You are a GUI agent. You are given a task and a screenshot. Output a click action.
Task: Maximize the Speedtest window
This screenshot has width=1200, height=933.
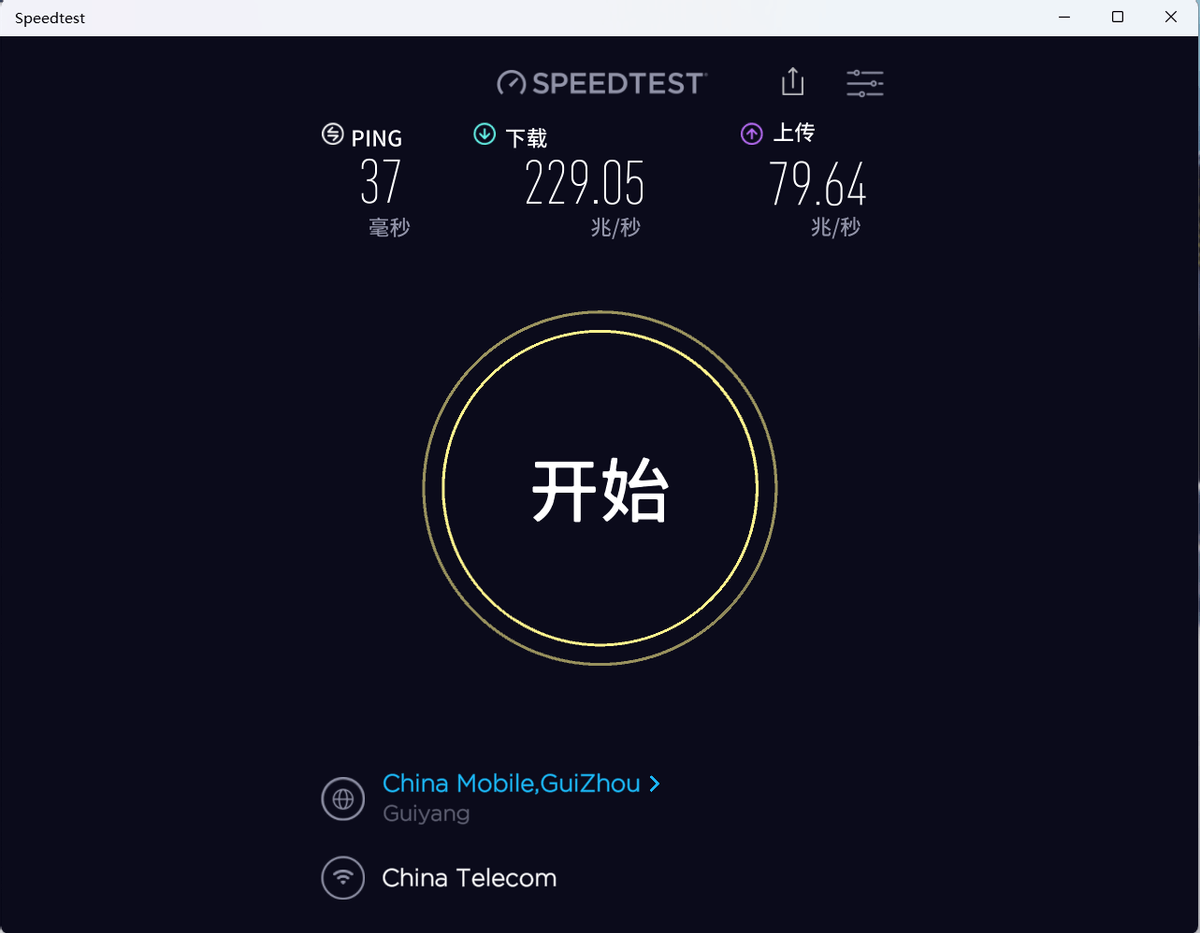point(1118,17)
